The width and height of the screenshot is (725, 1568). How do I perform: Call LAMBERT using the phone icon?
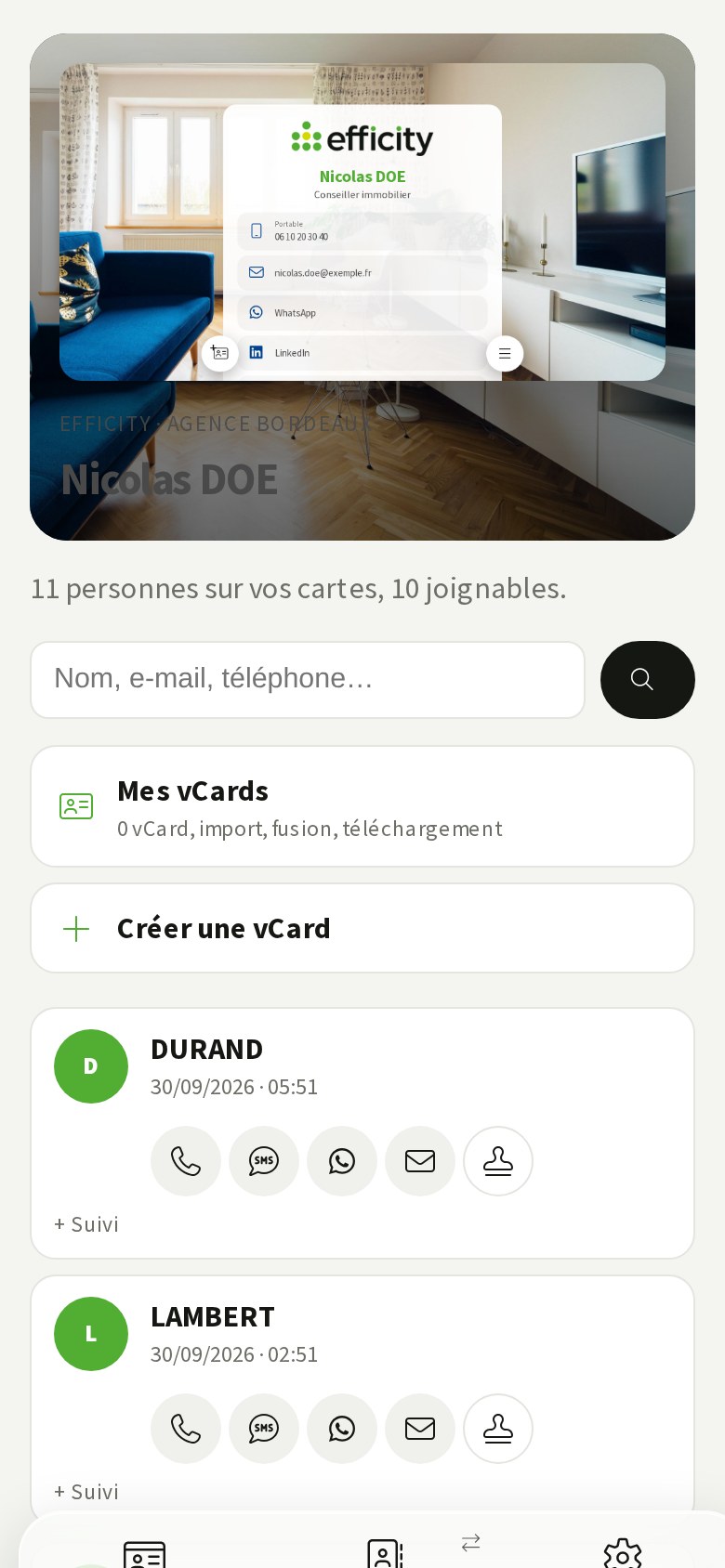click(186, 1429)
